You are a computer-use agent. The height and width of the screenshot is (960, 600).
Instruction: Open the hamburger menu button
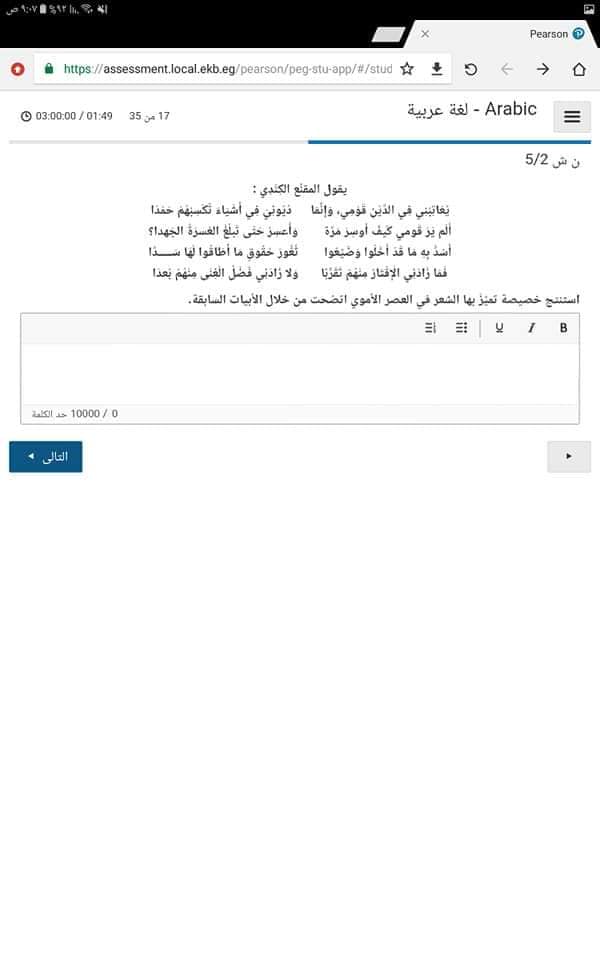click(x=572, y=116)
